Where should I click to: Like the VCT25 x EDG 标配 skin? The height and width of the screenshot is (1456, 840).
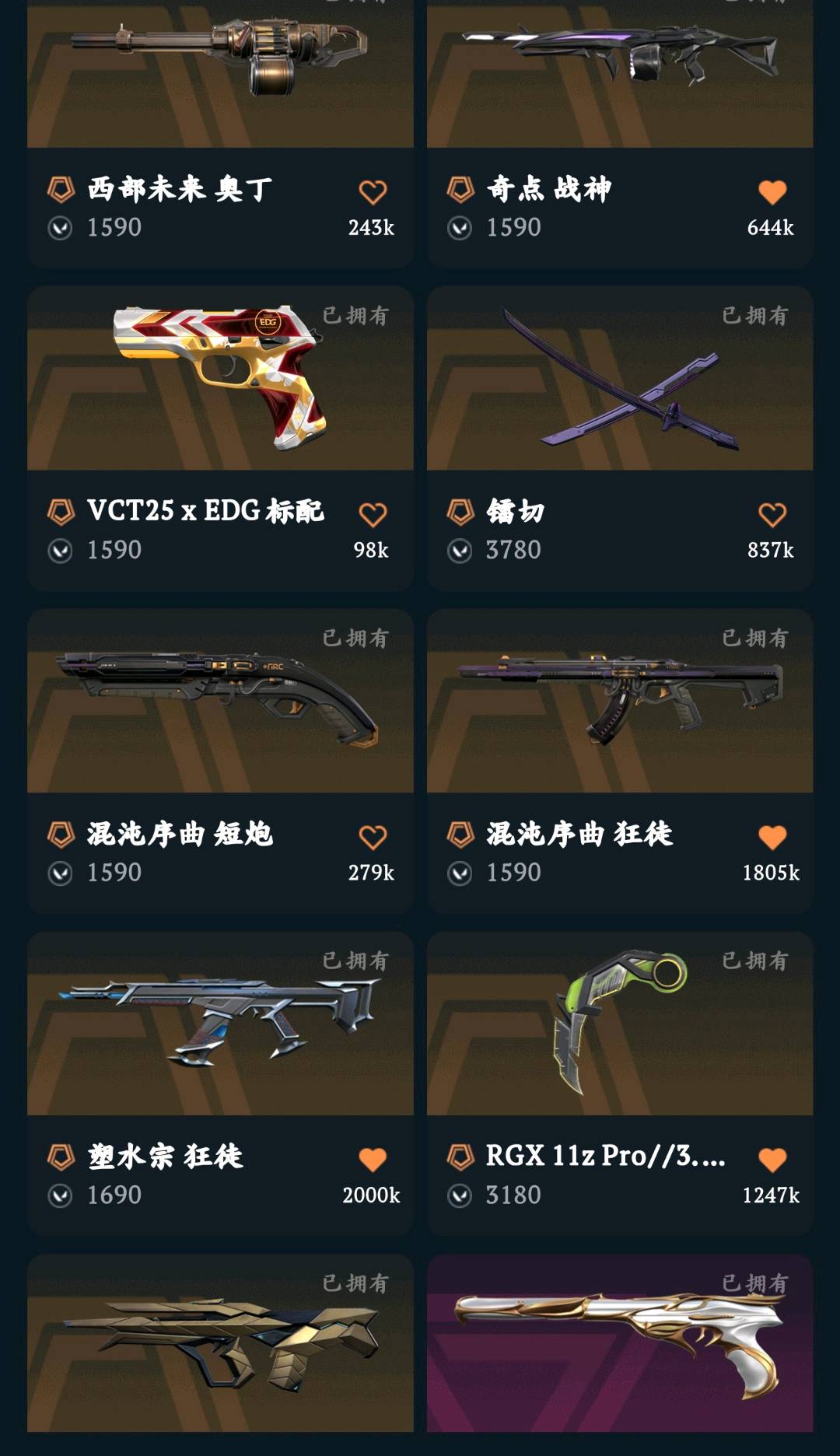pos(373,515)
